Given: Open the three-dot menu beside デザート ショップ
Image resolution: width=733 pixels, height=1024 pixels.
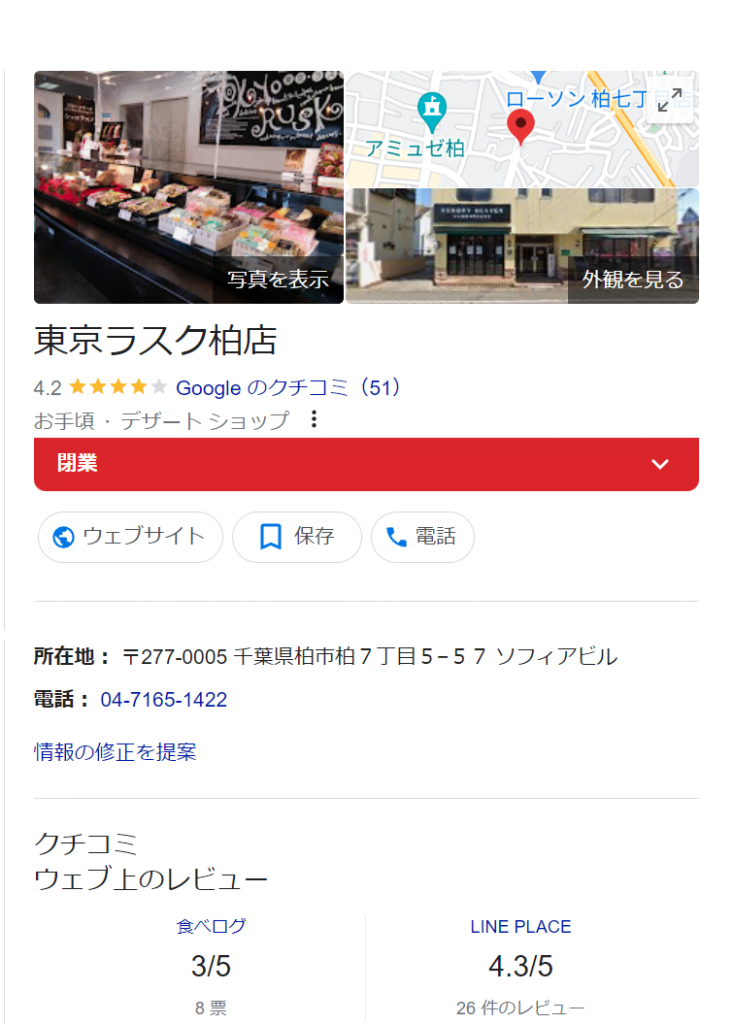Looking at the screenshot, I should point(314,420).
